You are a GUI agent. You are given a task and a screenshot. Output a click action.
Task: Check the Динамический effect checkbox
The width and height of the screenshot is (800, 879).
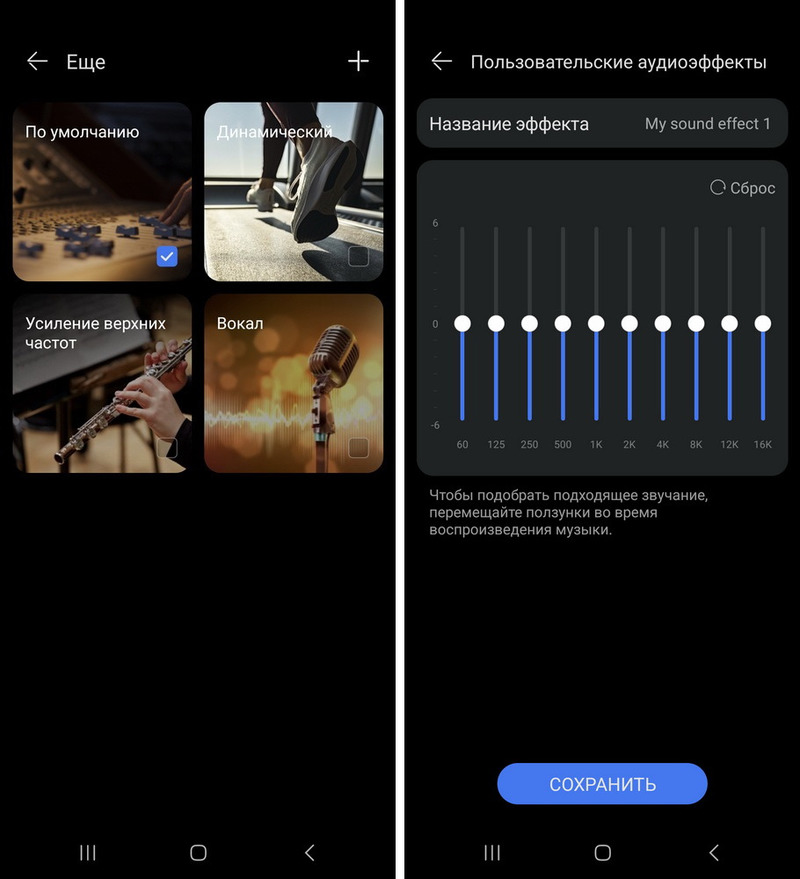coord(358,257)
